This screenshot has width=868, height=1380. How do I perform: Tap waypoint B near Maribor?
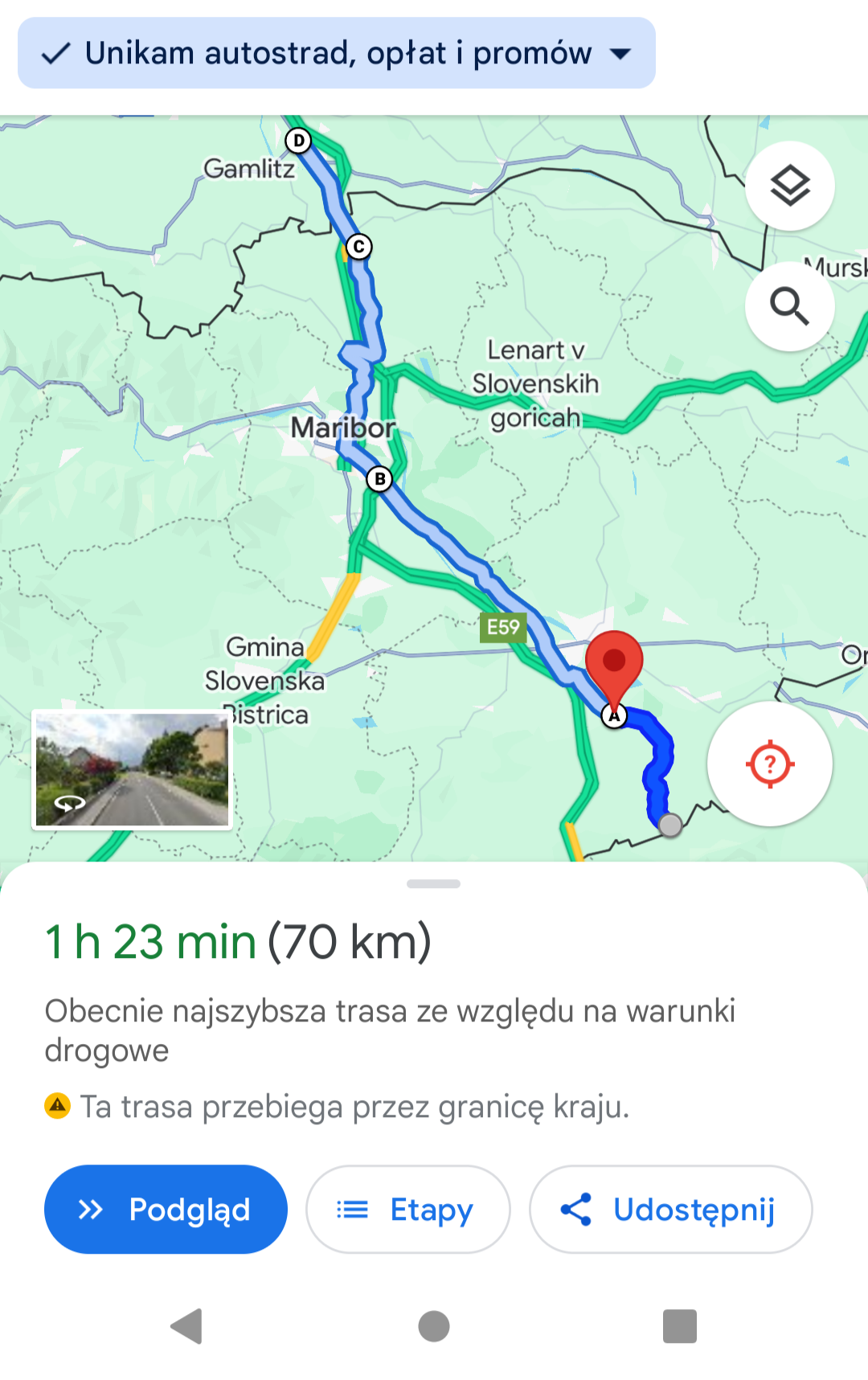coord(379,480)
